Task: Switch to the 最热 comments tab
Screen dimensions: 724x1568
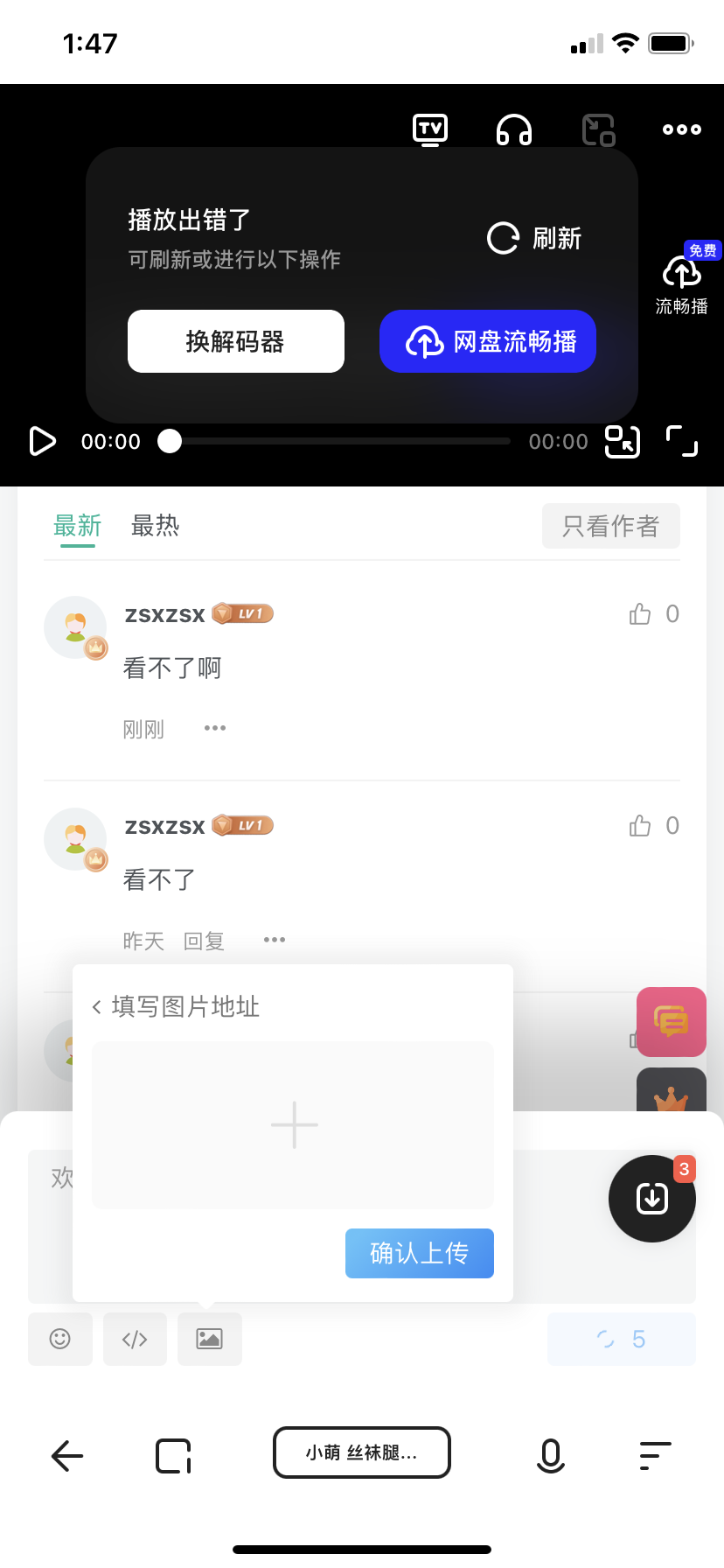Action: (x=155, y=526)
